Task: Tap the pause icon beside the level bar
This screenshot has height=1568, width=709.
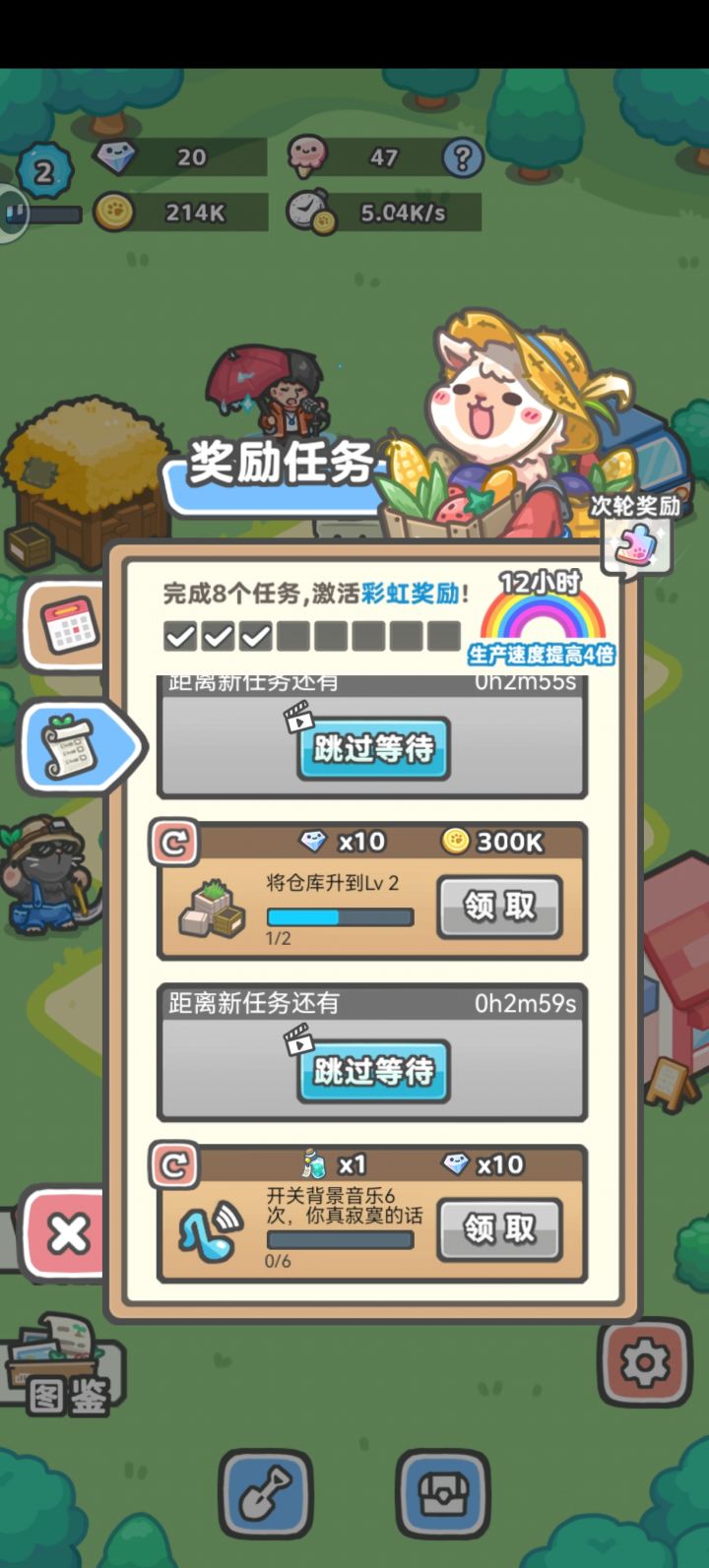Action: pos(14,213)
